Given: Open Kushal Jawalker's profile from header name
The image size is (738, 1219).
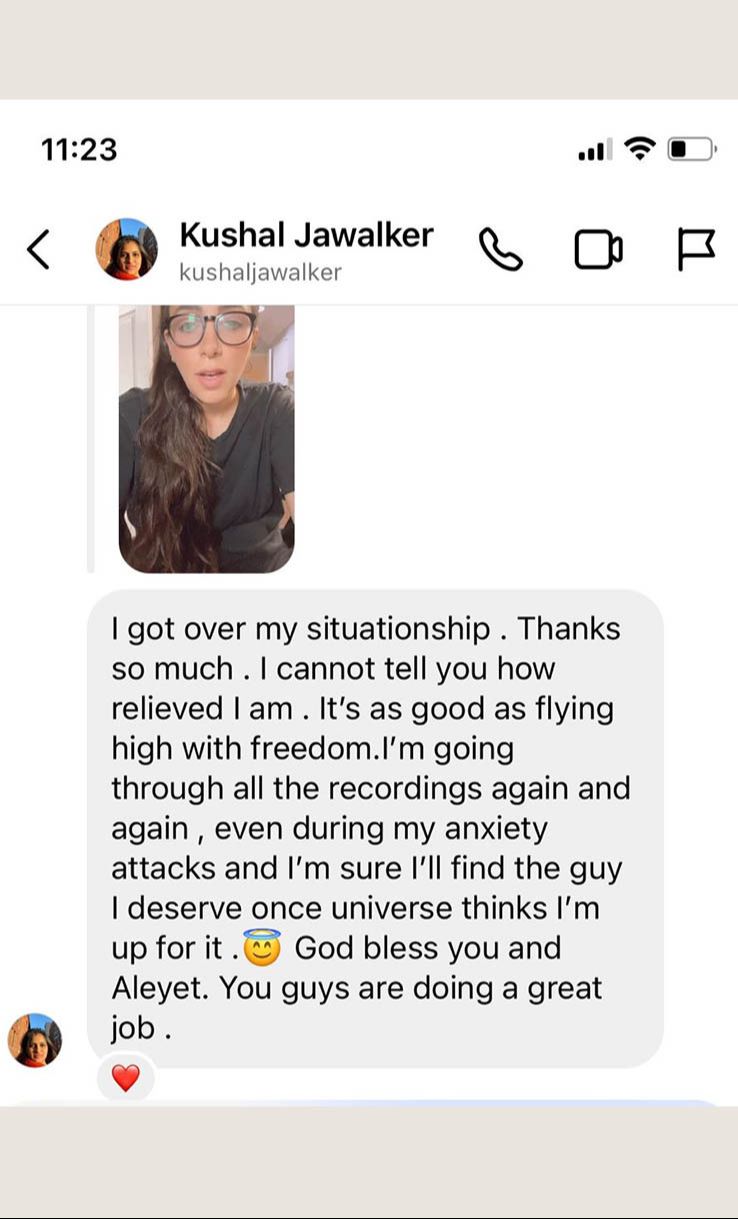Looking at the screenshot, I should click(305, 236).
